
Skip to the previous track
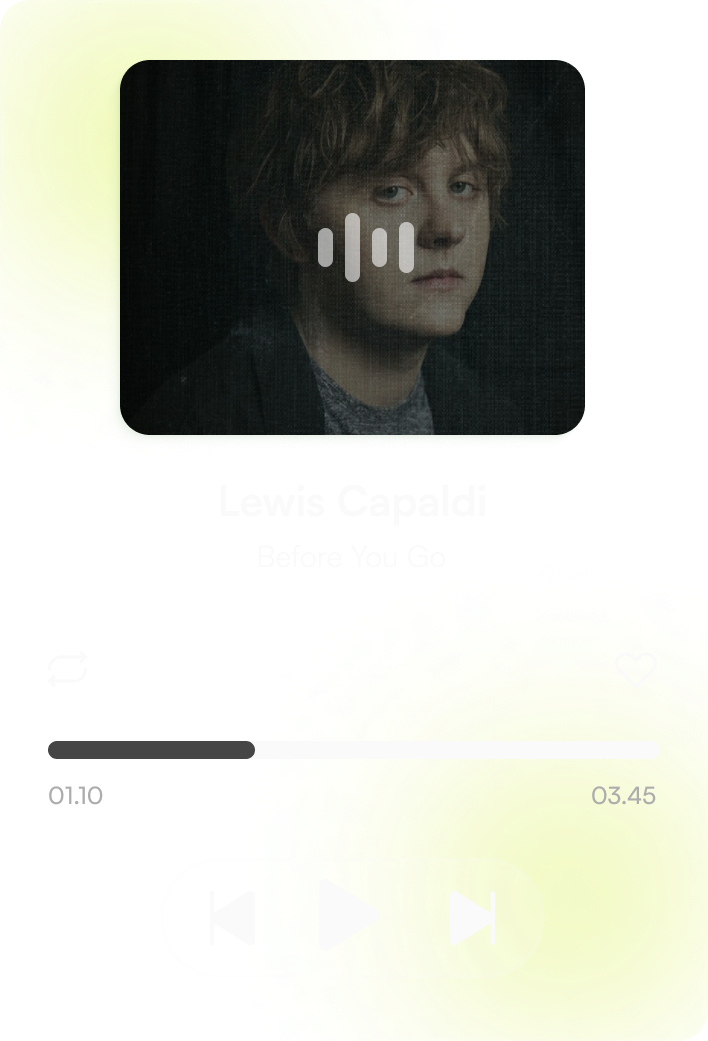point(233,917)
